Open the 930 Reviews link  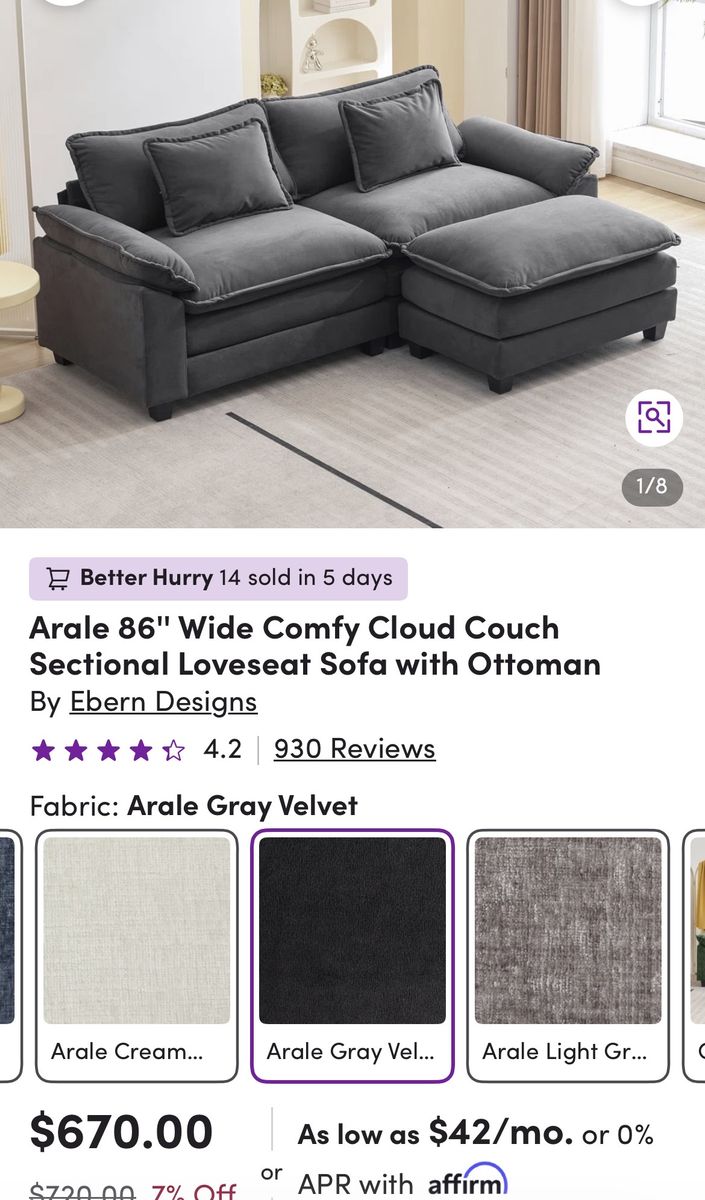(x=354, y=749)
